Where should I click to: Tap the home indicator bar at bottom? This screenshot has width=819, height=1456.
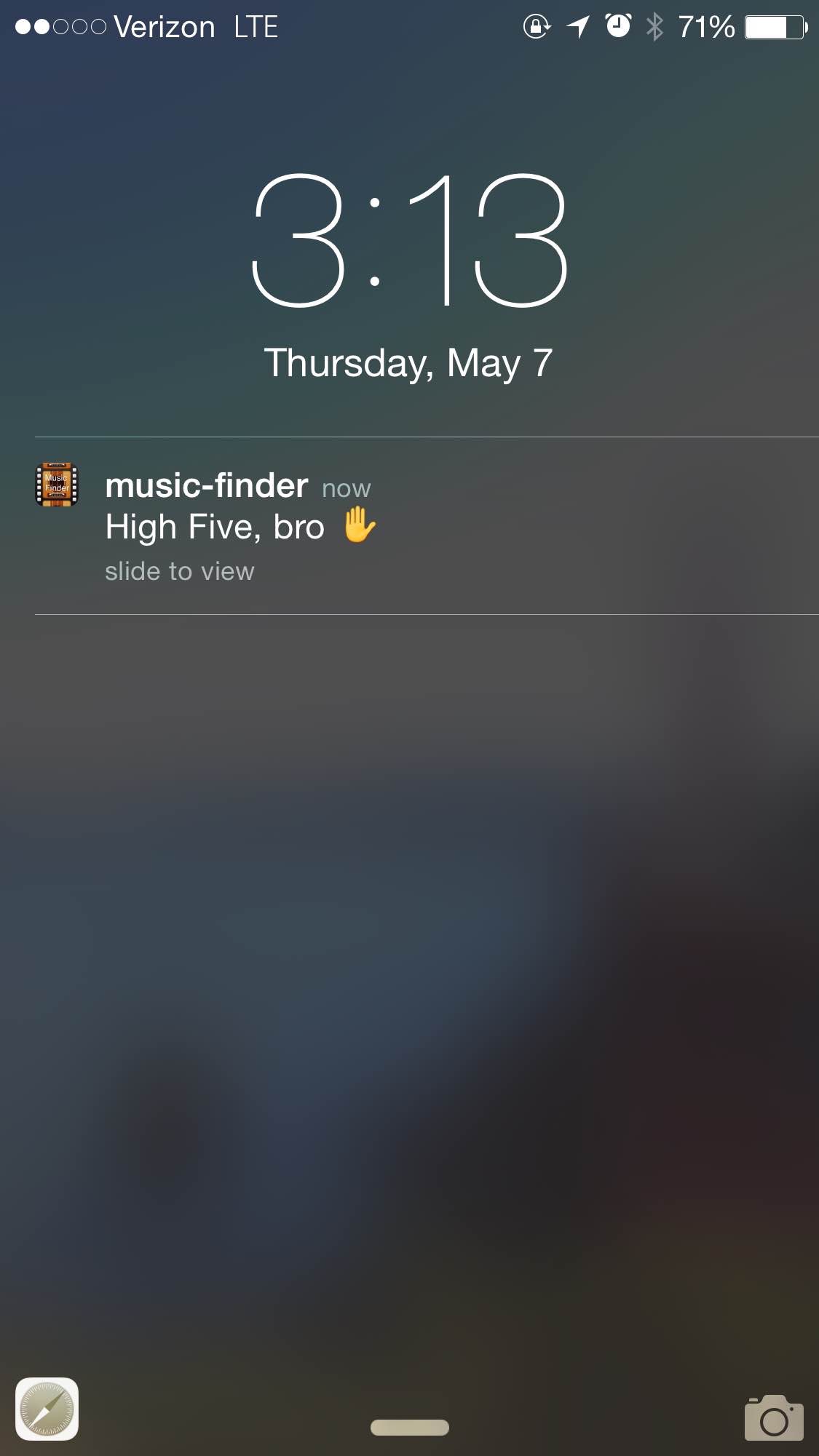pyautogui.click(x=409, y=1428)
